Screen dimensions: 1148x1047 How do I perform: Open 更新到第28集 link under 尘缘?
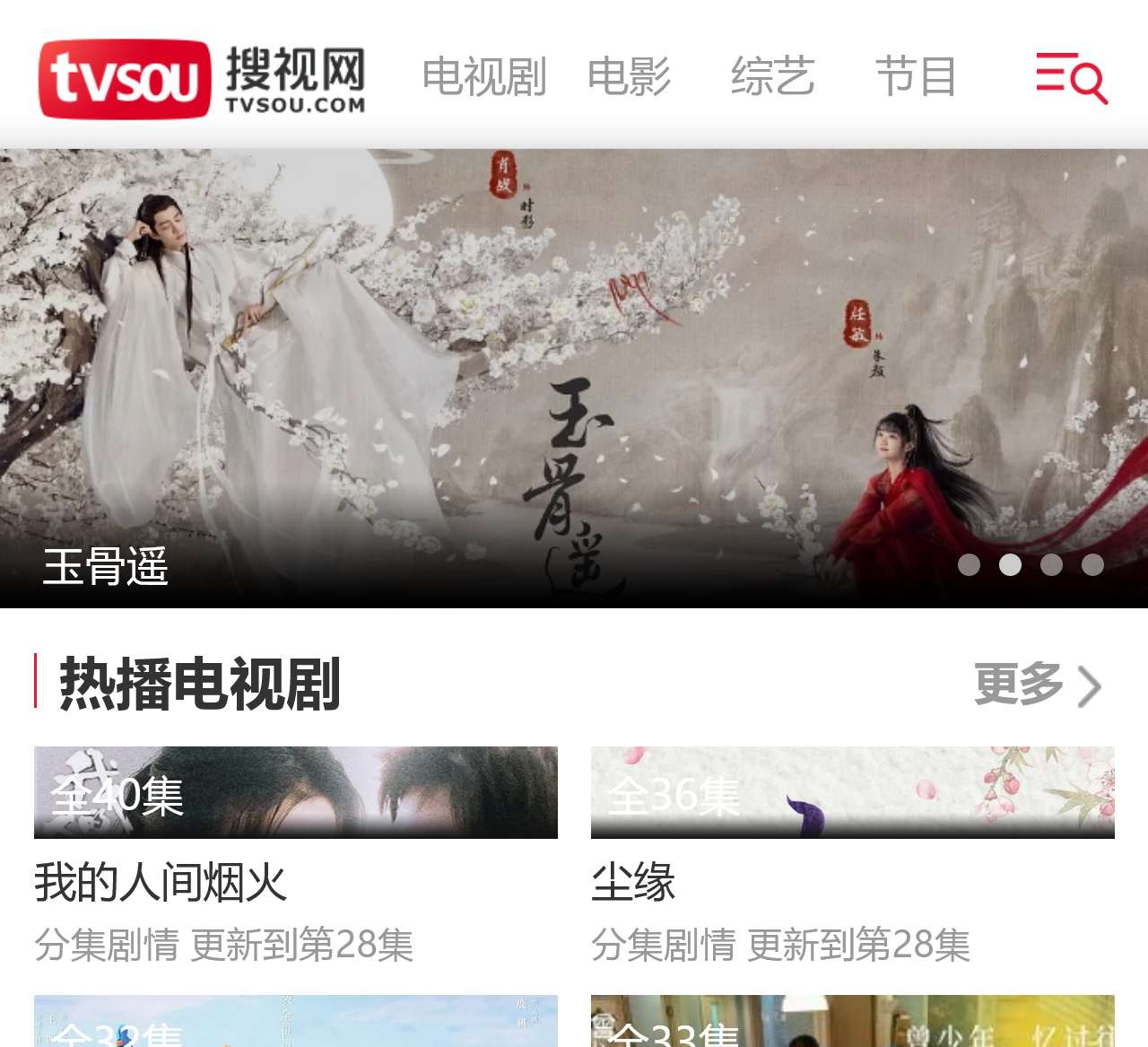(858, 945)
